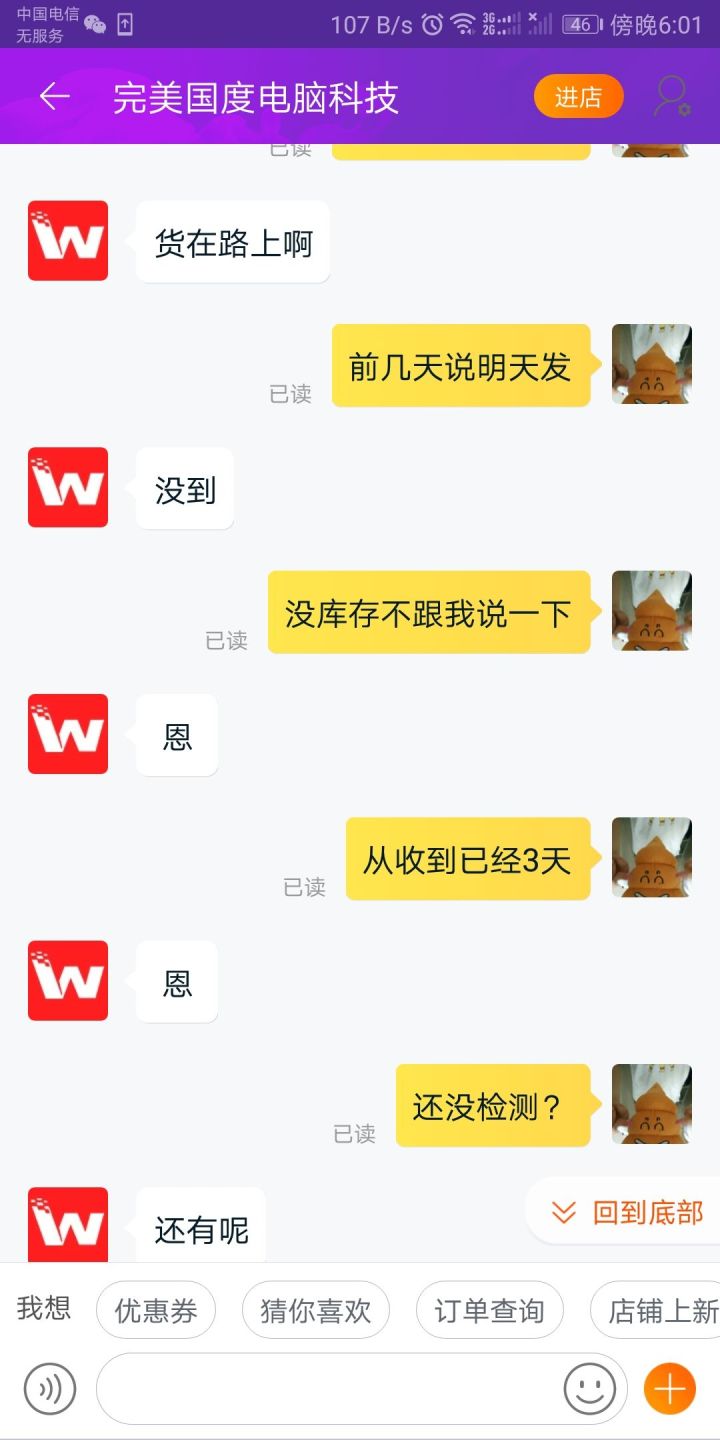Viewport: 720px width, 1440px height.
Task: Select the 猜你喜欢 quick chip
Action: 315,1310
